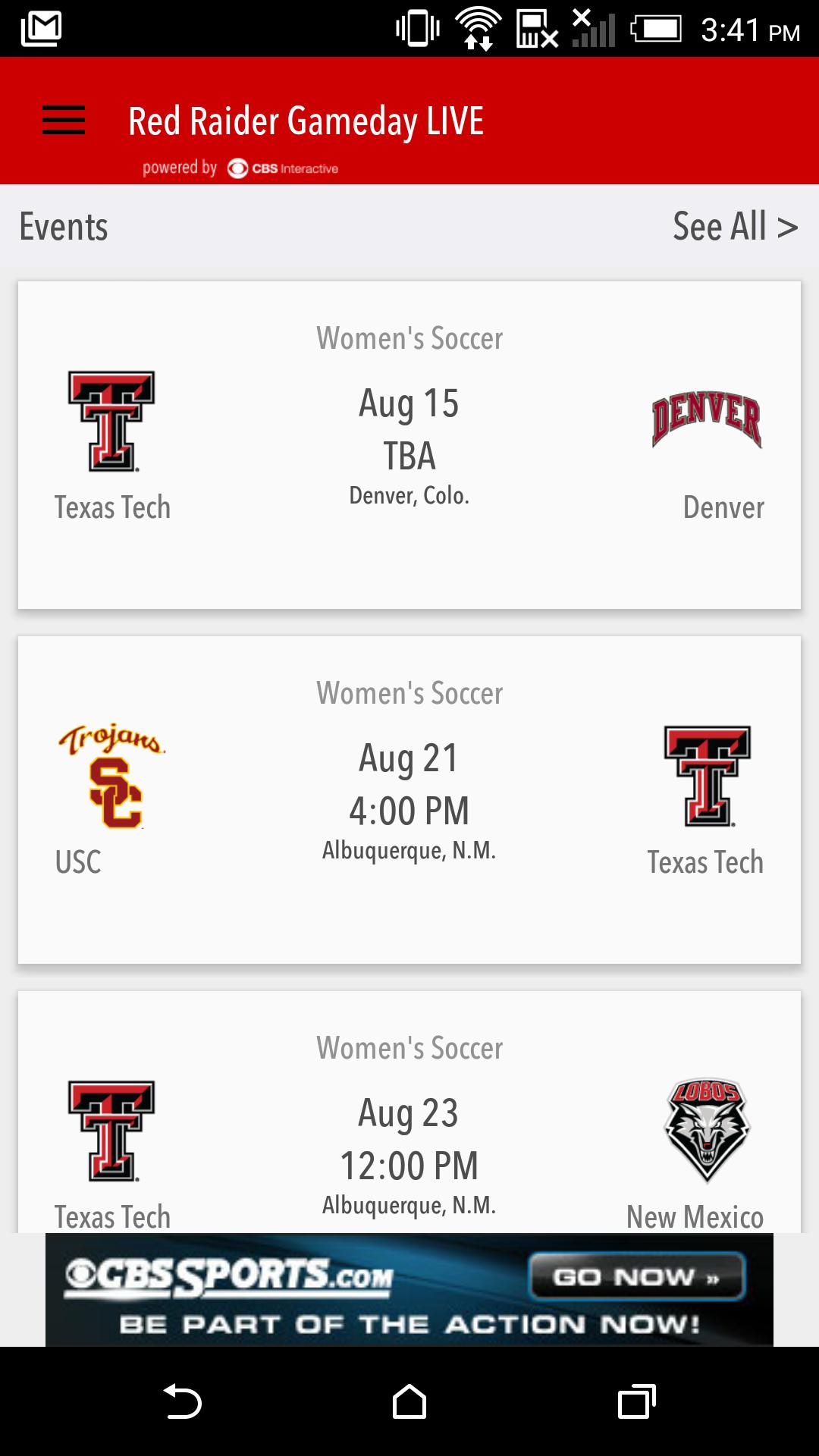Viewport: 819px width, 1456px height.
Task: Select the Texas Tech logo in the Aug 21 match
Action: click(x=705, y=777)
